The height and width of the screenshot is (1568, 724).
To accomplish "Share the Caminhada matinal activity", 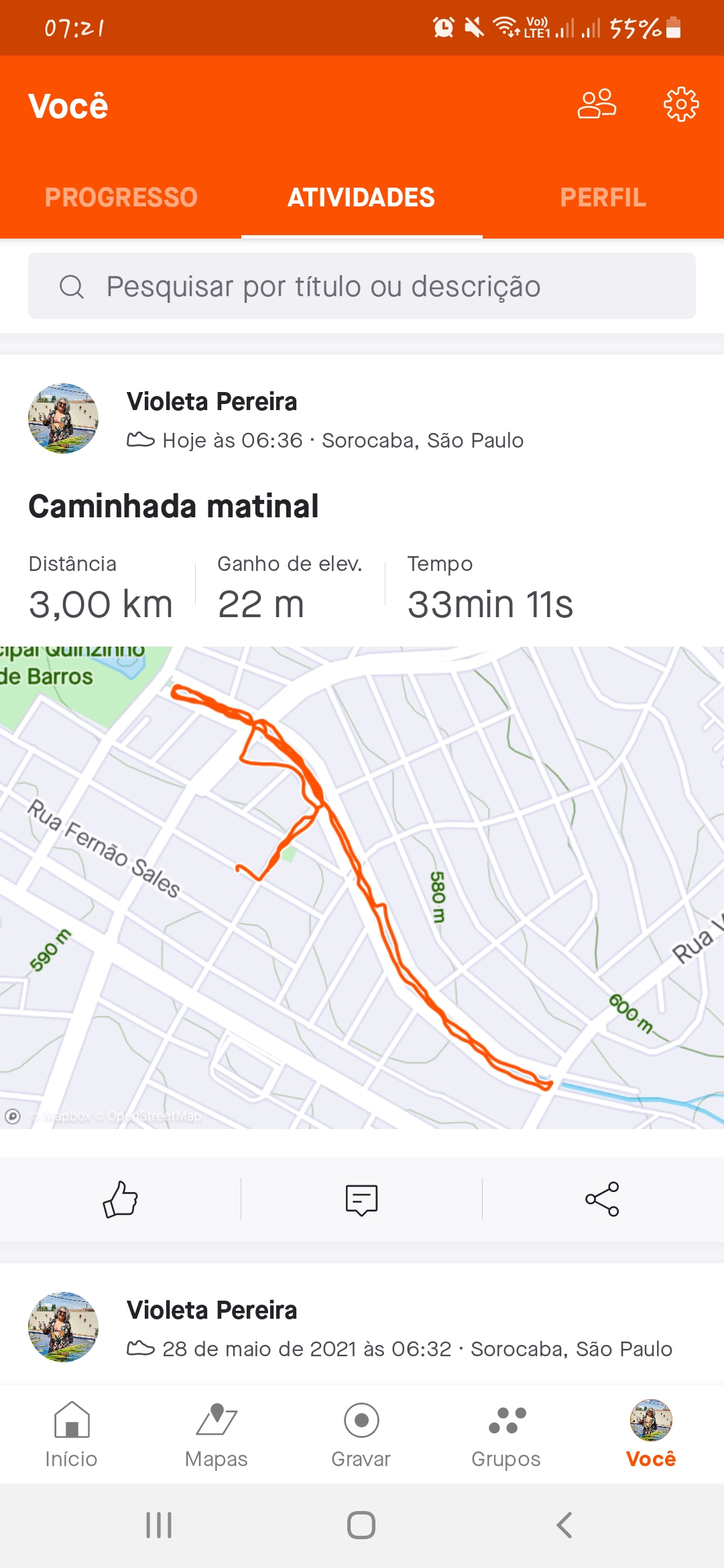I will (602, 1199).
